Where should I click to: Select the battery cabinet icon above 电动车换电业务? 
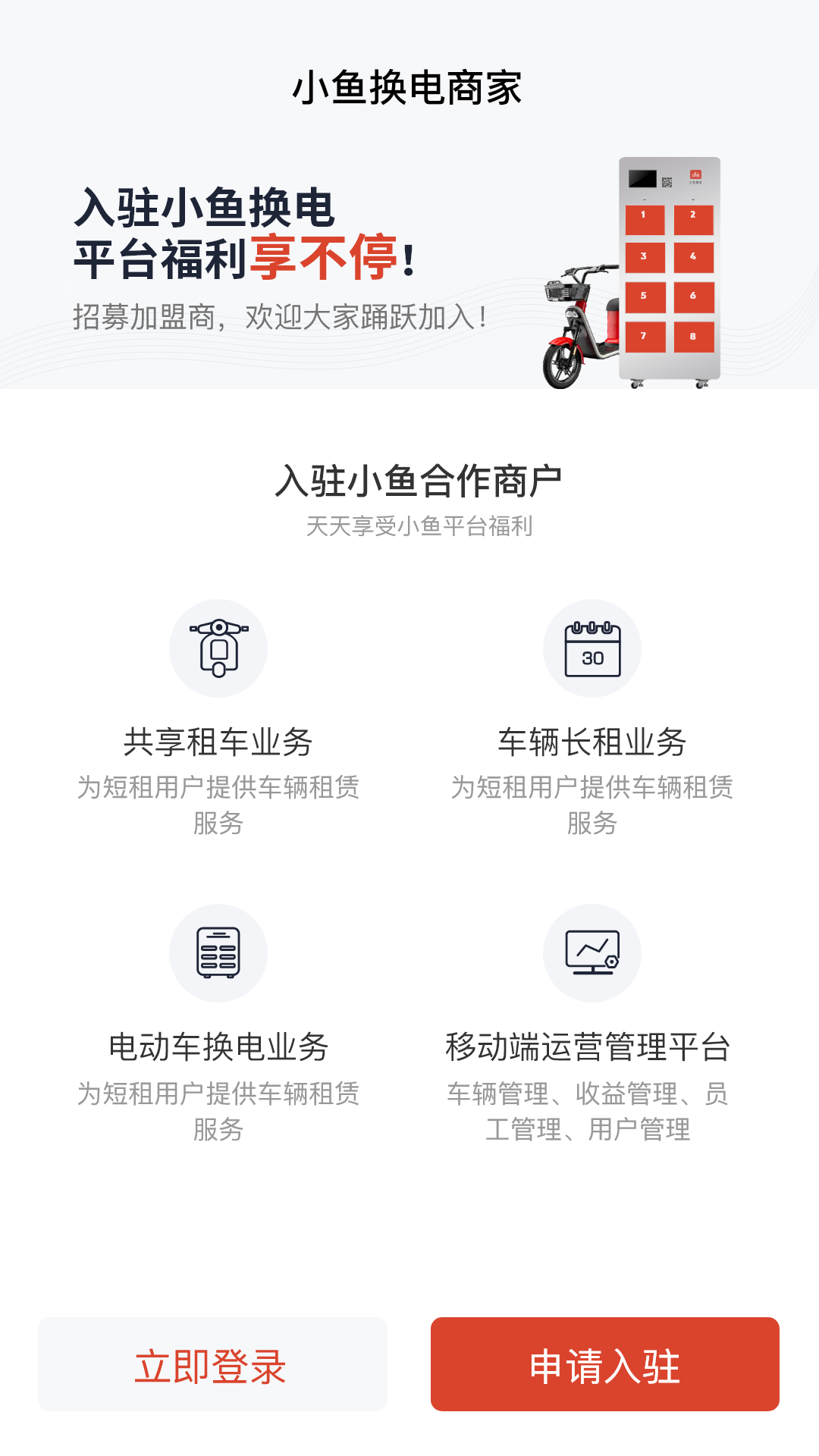point(218,953)
